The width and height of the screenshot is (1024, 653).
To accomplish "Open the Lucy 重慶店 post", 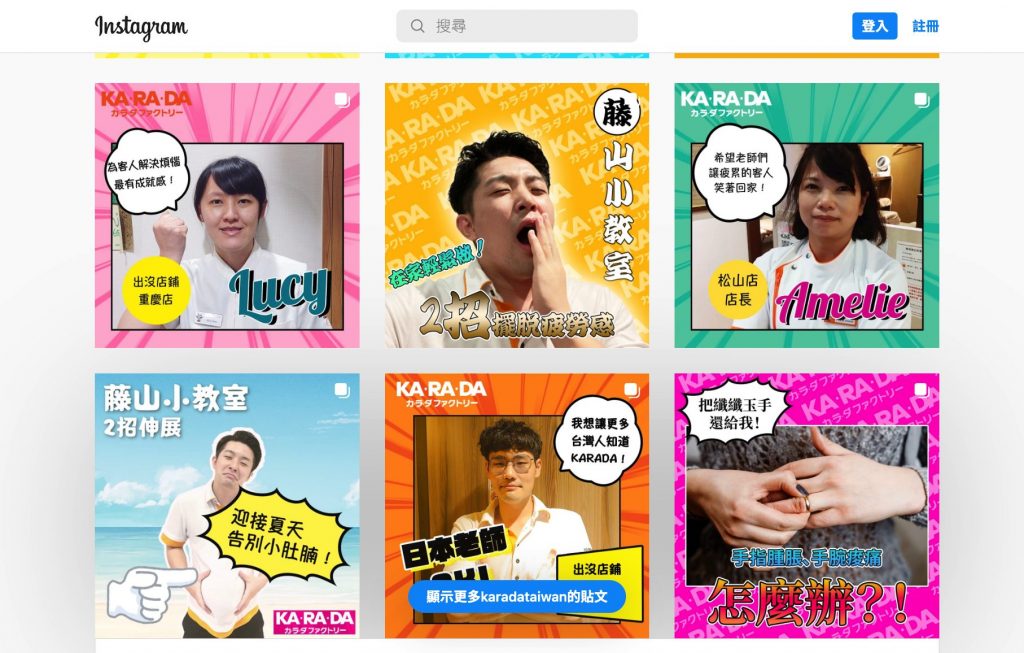I will 227,215.
